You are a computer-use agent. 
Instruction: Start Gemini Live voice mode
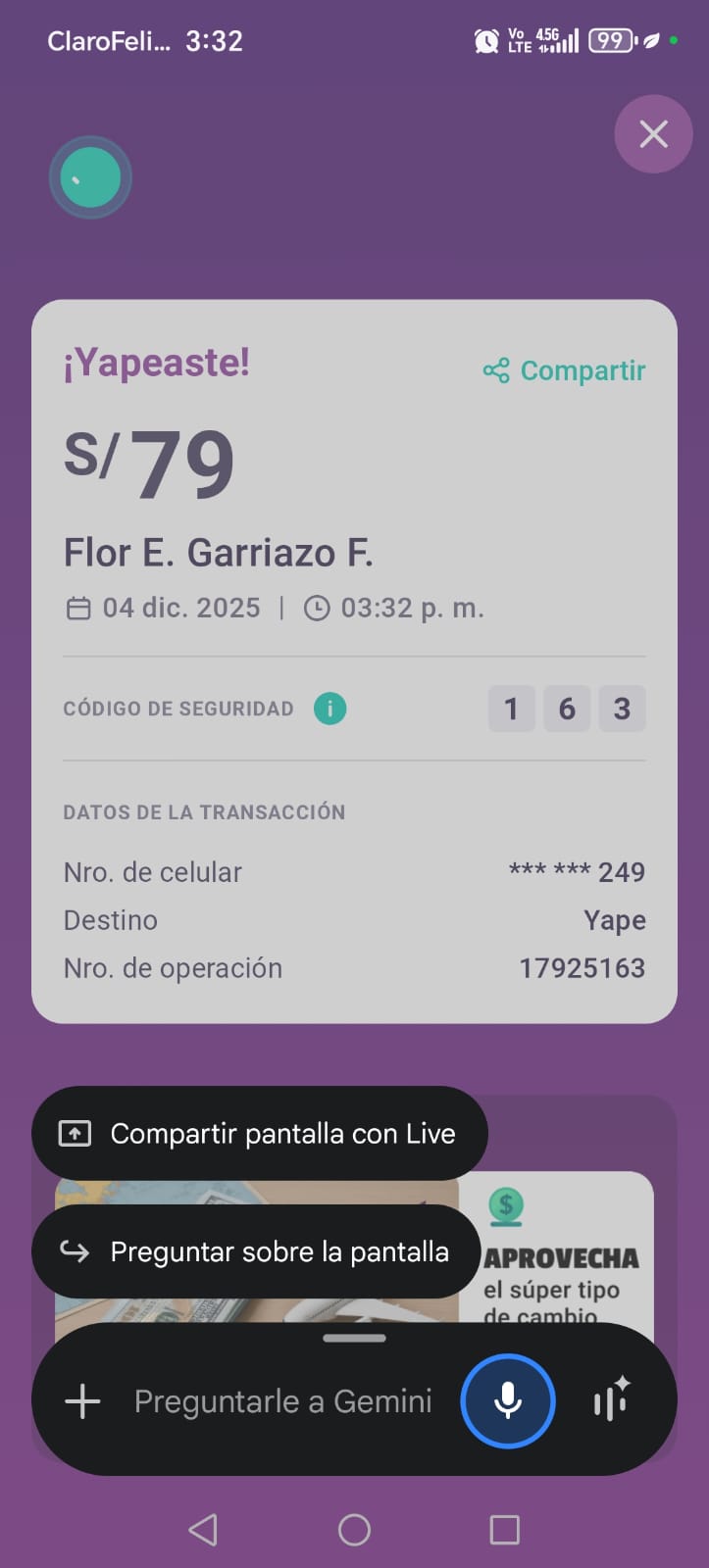(612, 1401)
